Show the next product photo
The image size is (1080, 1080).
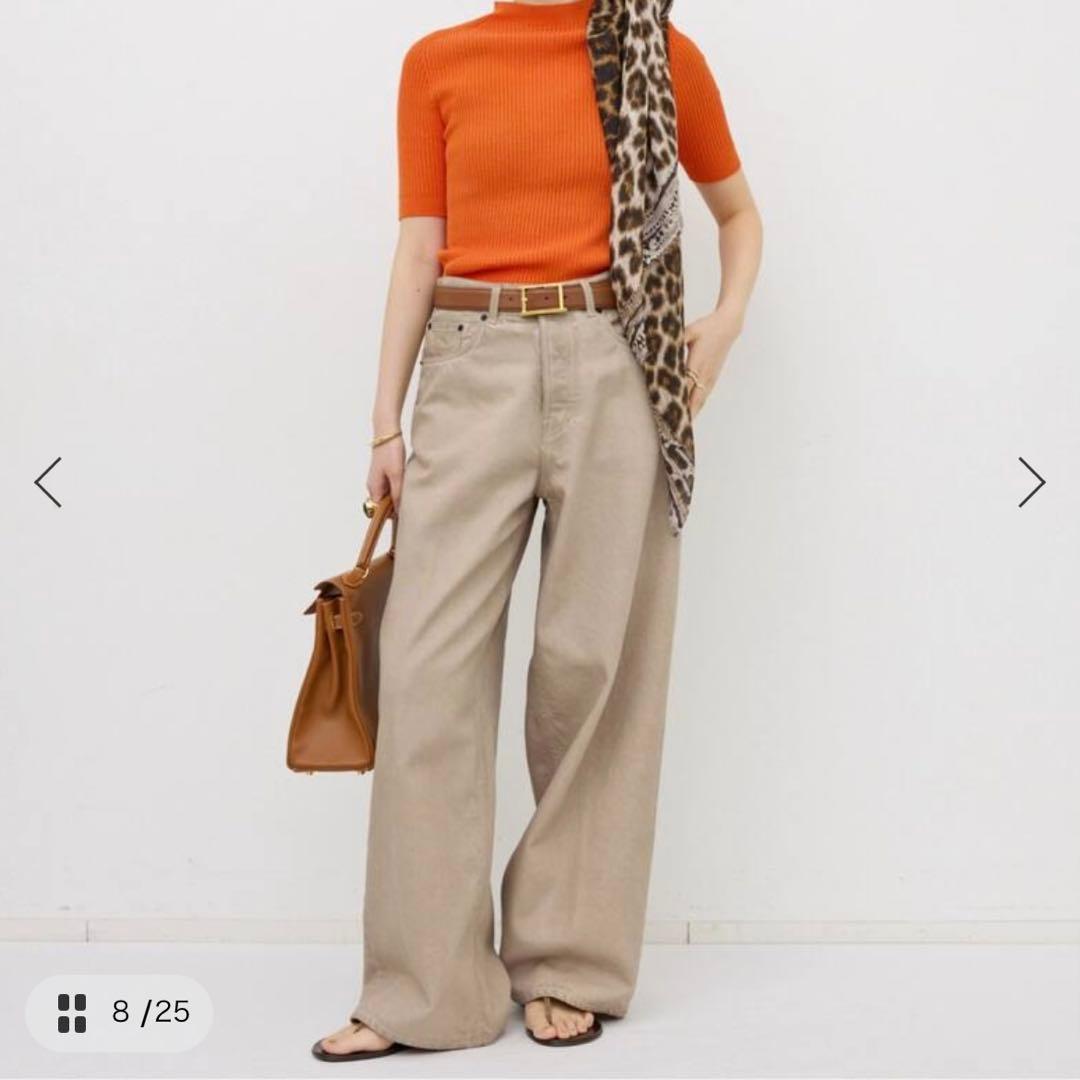pos(1031,482)
